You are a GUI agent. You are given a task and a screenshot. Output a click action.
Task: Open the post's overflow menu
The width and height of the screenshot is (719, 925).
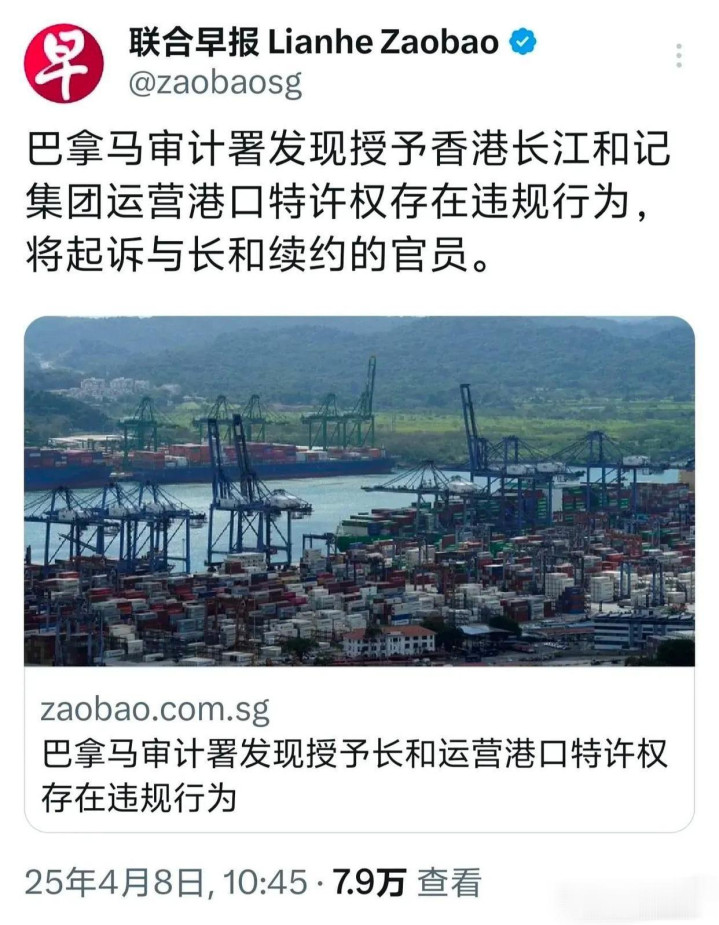point(679,55)
